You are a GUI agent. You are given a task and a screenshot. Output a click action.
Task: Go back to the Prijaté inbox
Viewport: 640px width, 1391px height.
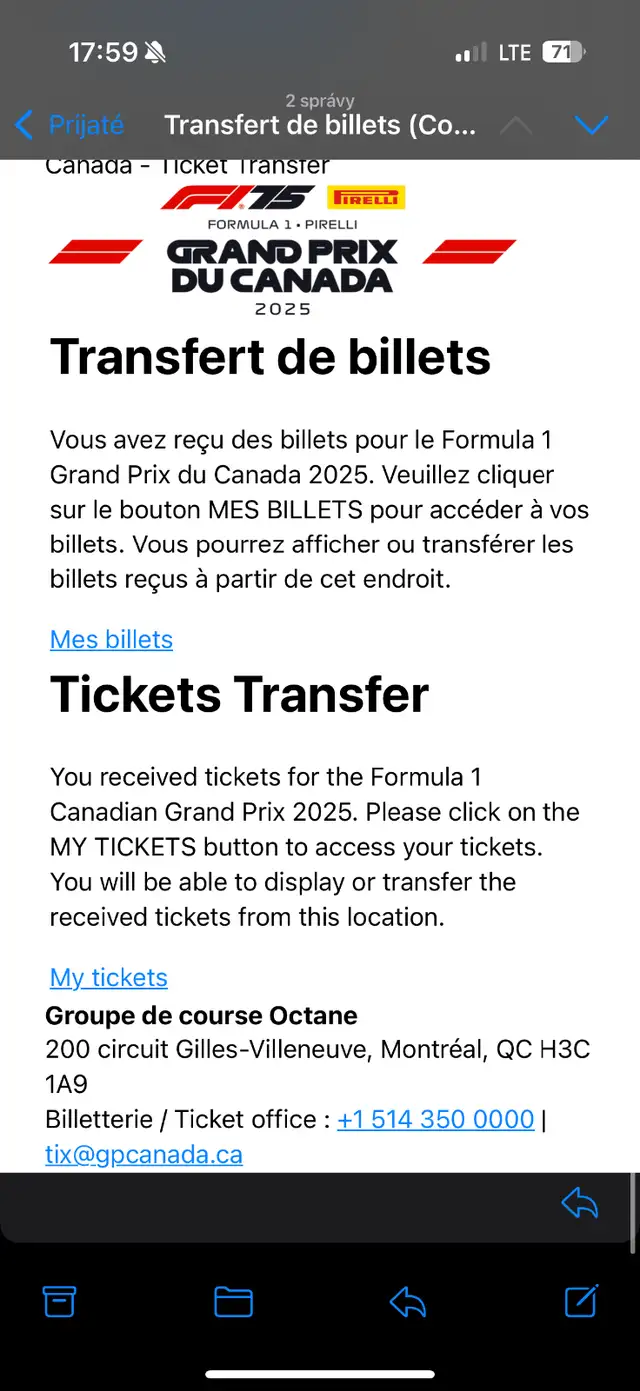coord(70,125)
